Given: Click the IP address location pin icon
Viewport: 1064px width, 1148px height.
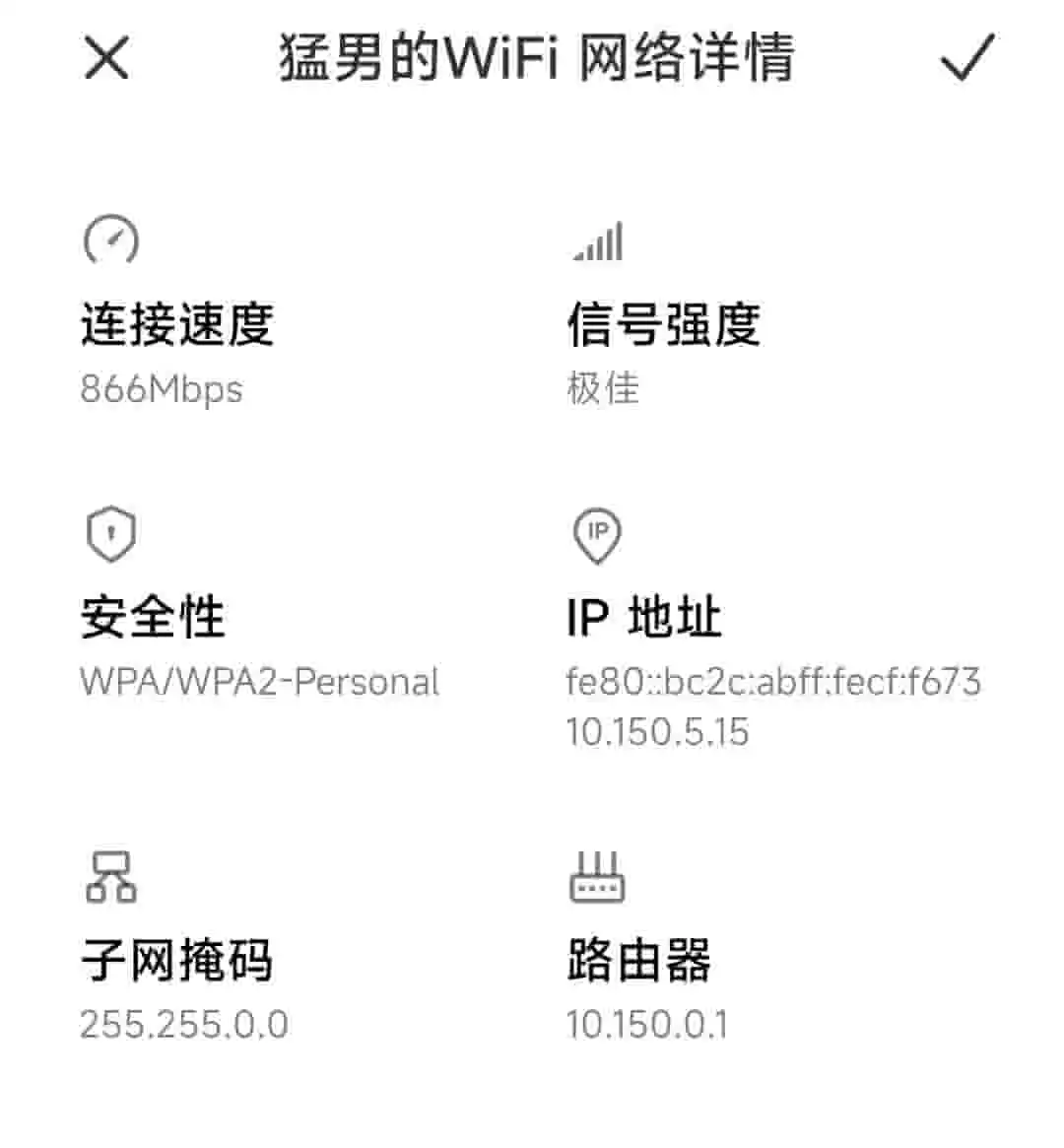Looking at the screenshot, I should point(596,533).
